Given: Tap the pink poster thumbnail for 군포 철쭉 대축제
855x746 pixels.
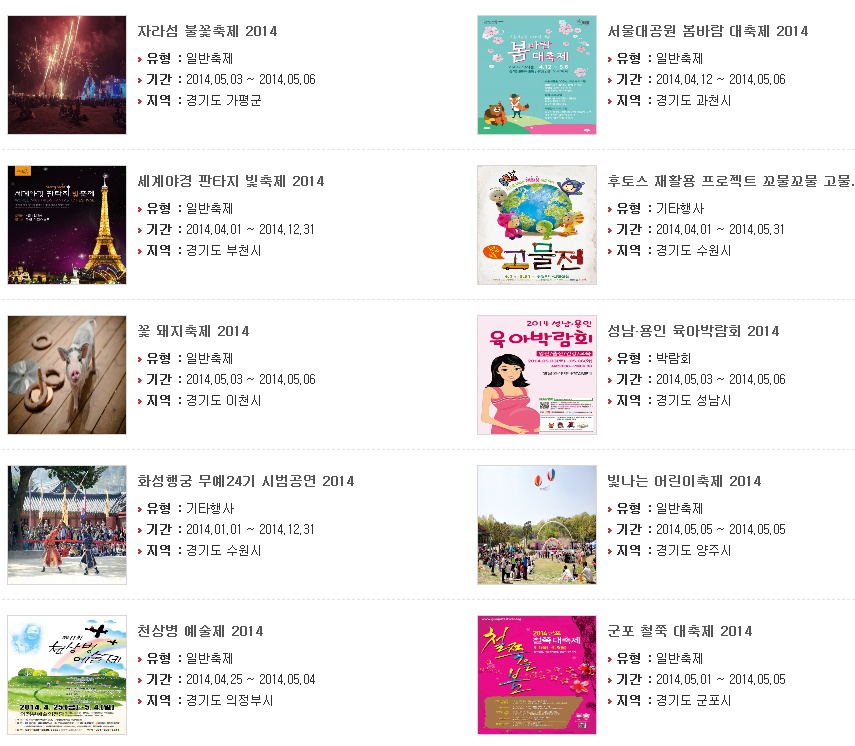Looking at the screenshot, I should [x=537, y=675].
